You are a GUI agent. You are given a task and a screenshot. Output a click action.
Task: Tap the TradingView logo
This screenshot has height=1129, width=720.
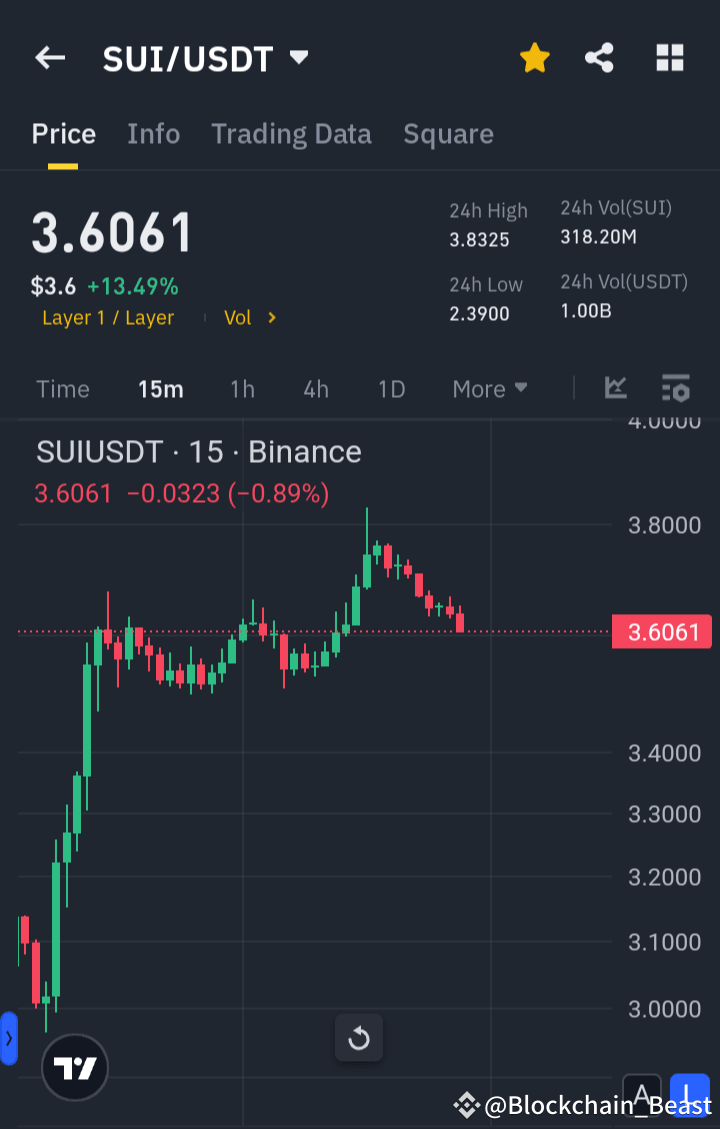coord(75,1067)
